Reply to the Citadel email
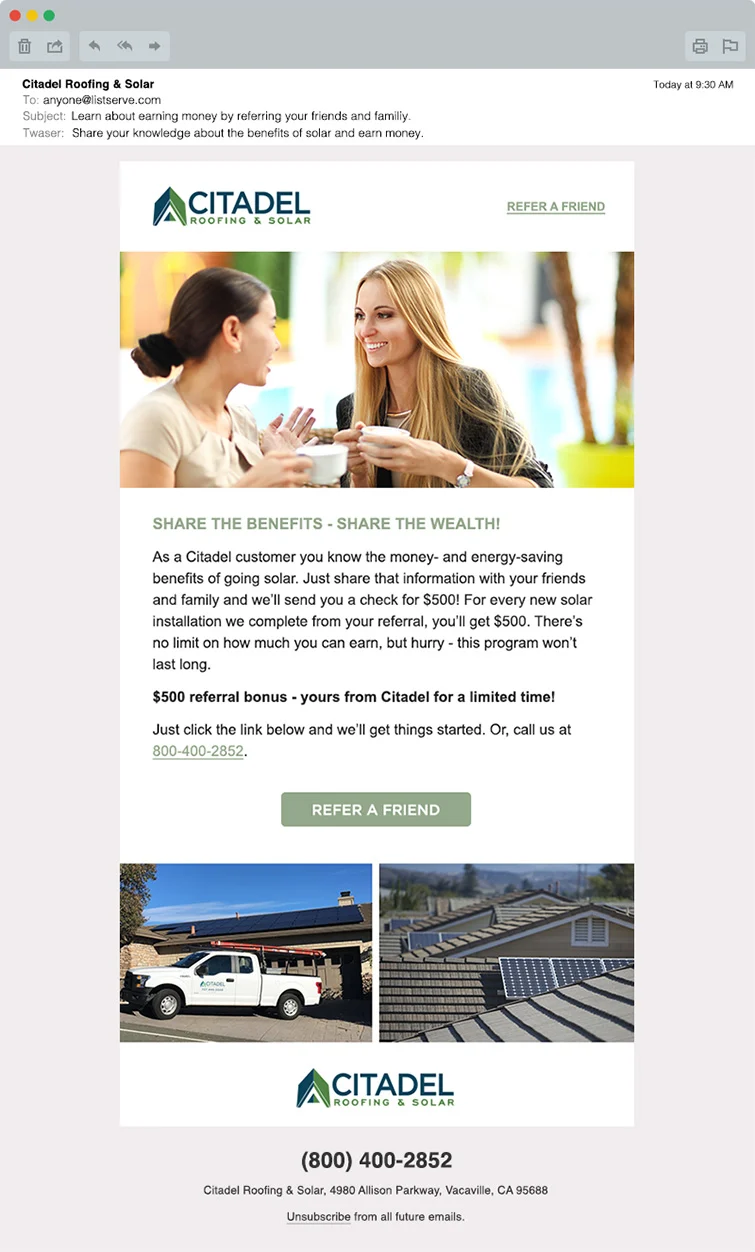The image size is (755, 1252). 94,46
